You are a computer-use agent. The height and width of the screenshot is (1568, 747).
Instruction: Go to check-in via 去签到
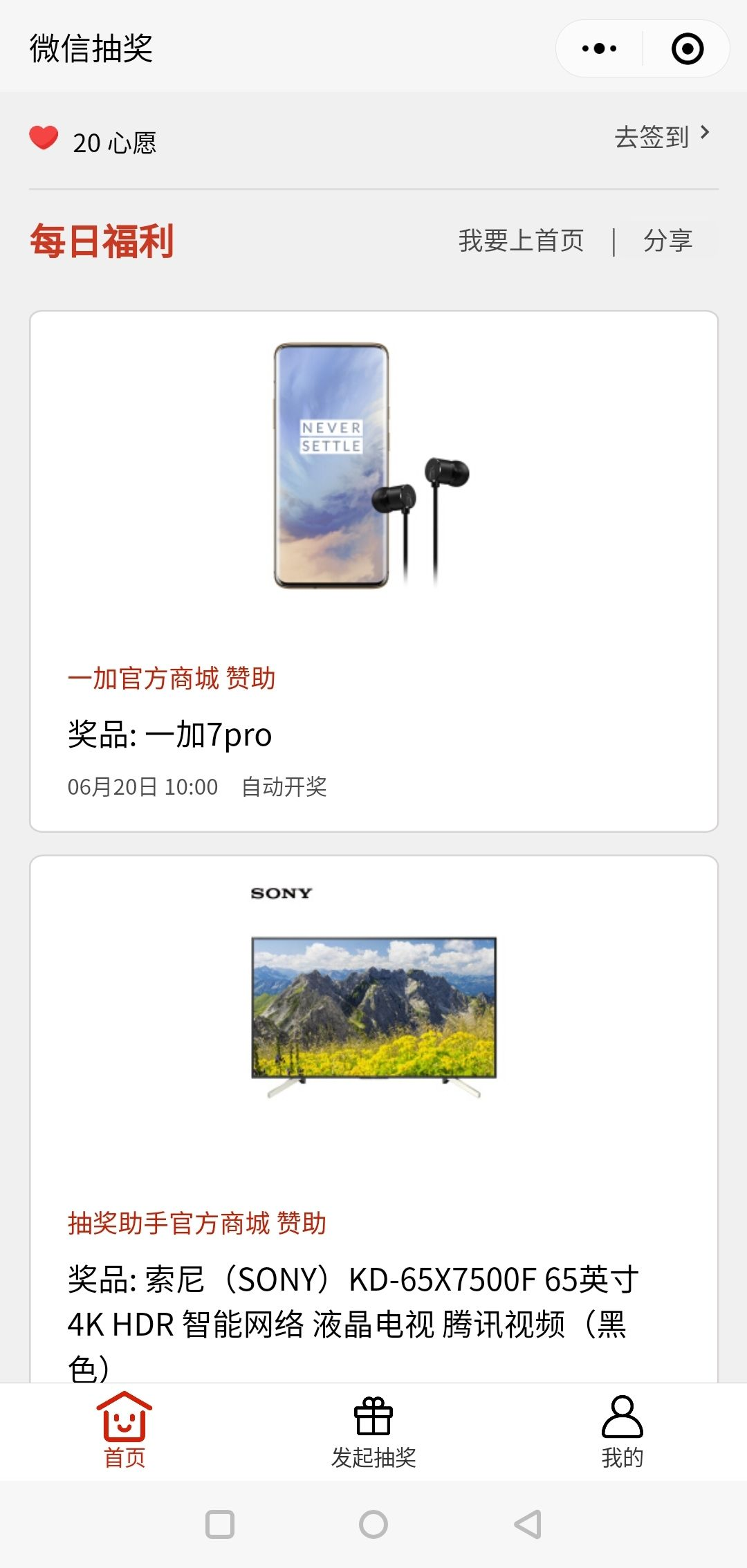(661, 136)
